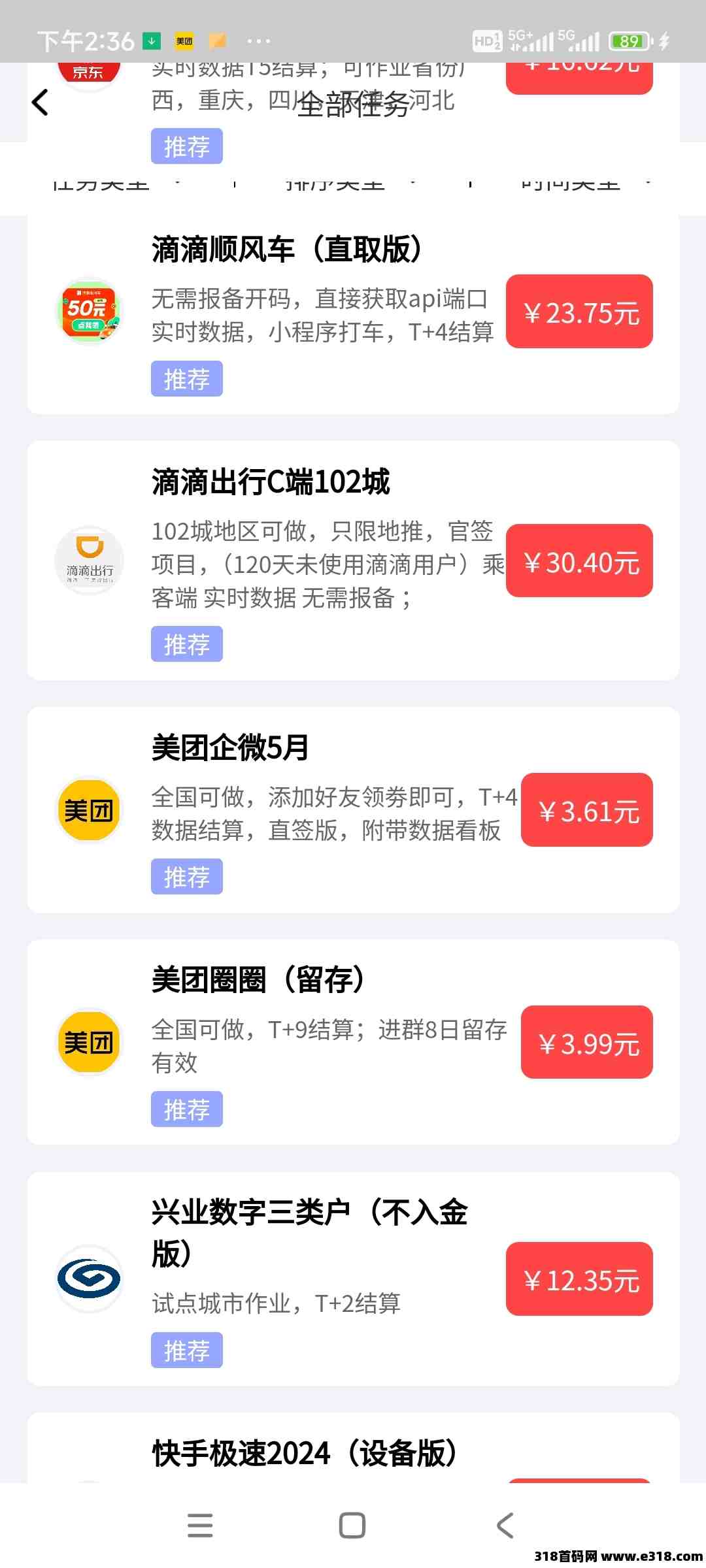
Task: Tap the ¥3.99元 price button
Action: pos(587,1042)
